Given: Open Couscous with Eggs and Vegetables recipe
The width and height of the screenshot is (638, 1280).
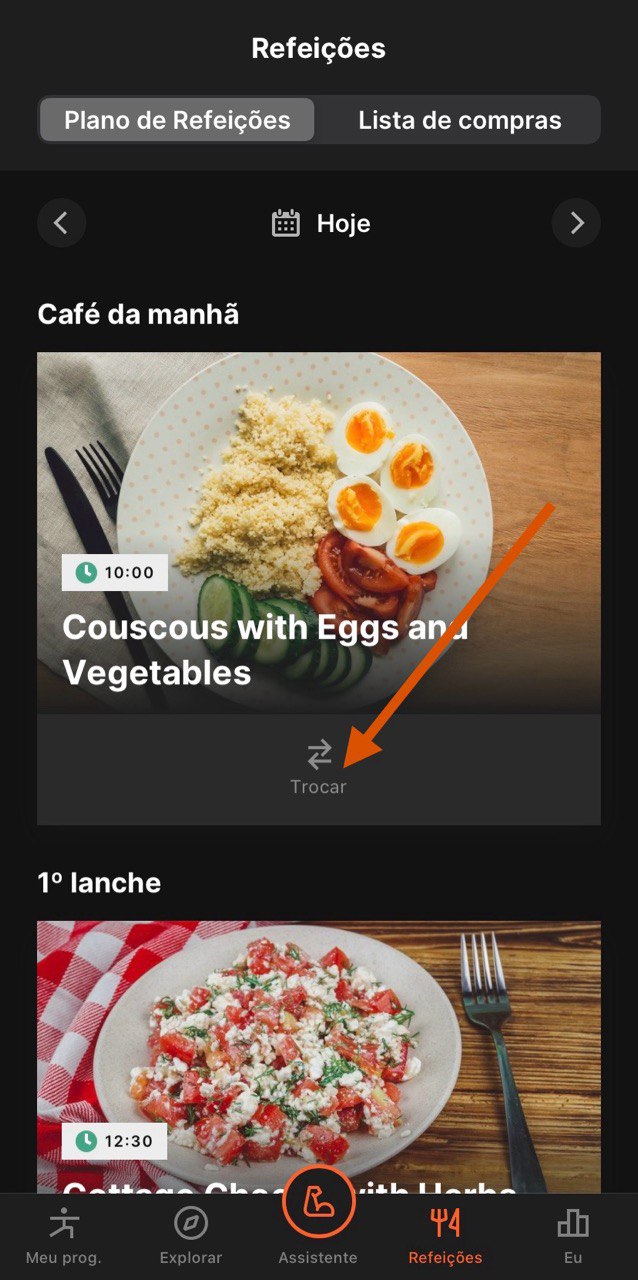Looking at the screenshot, I should pyautogui.click(x=318, y=530).
